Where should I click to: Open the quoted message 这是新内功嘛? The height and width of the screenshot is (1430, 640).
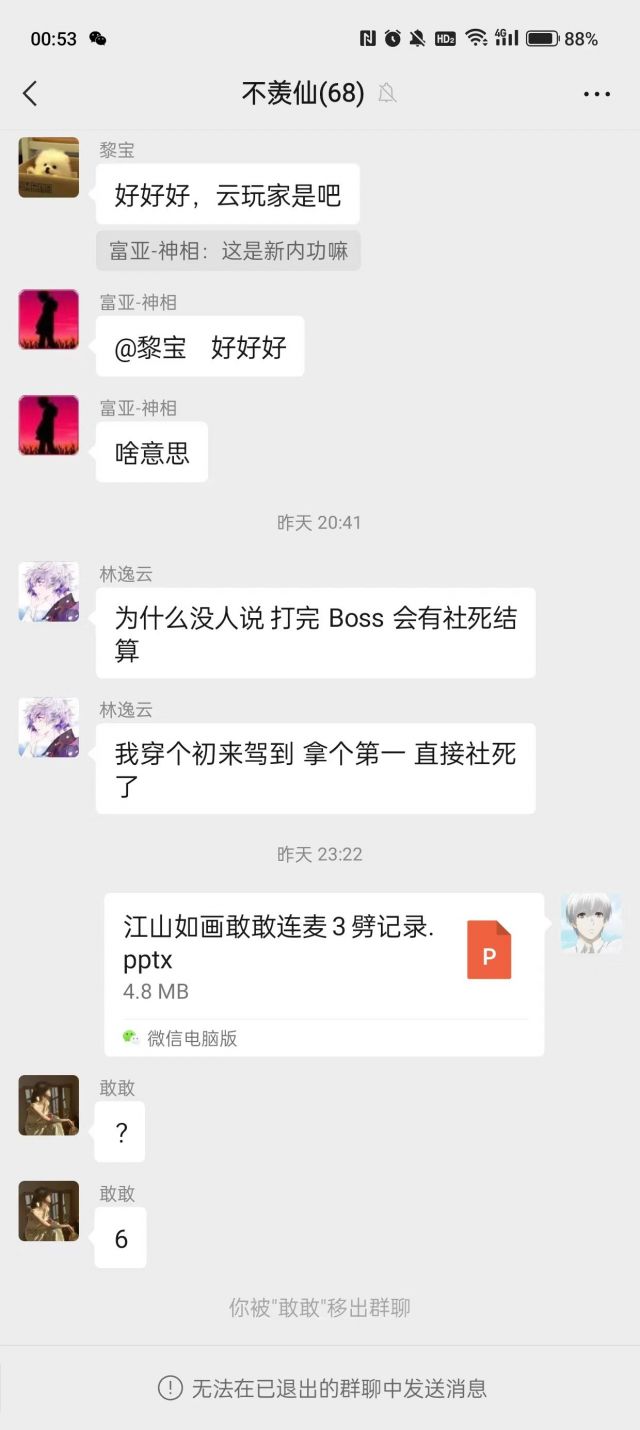(228, 251)
